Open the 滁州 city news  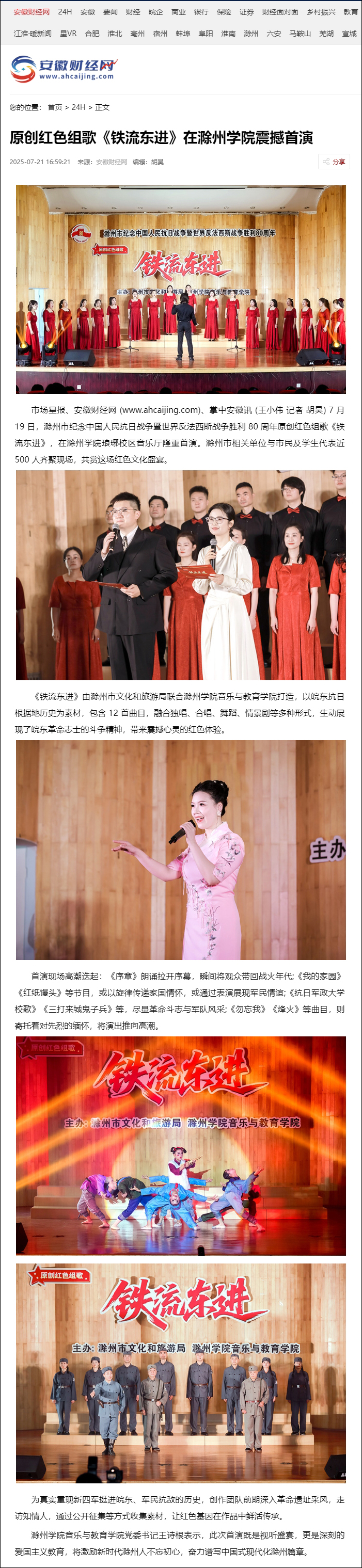click(x=250, y=34)
